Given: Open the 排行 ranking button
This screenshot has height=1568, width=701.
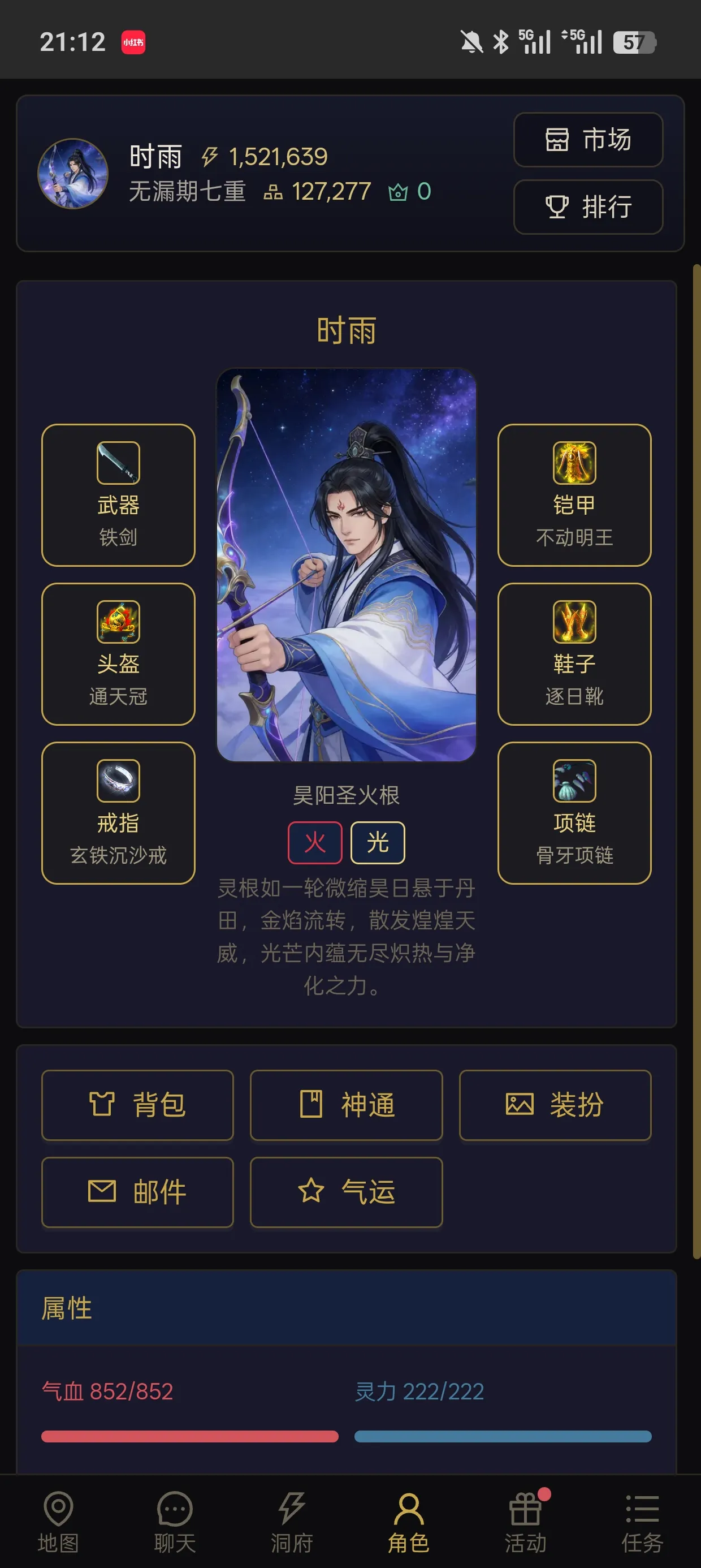Looking at the screenshot, I should pos(588,207).
